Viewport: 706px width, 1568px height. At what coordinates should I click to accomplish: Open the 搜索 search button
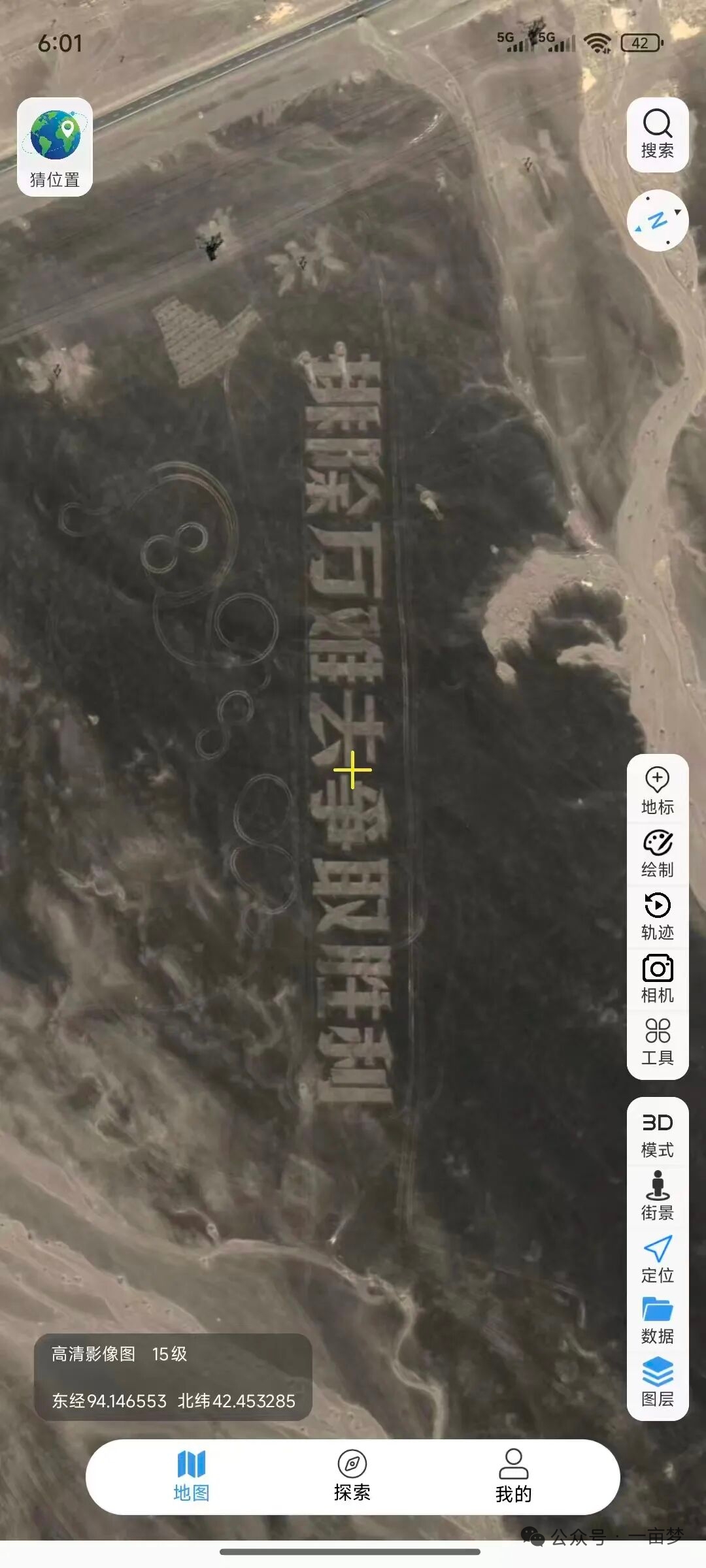657,135
